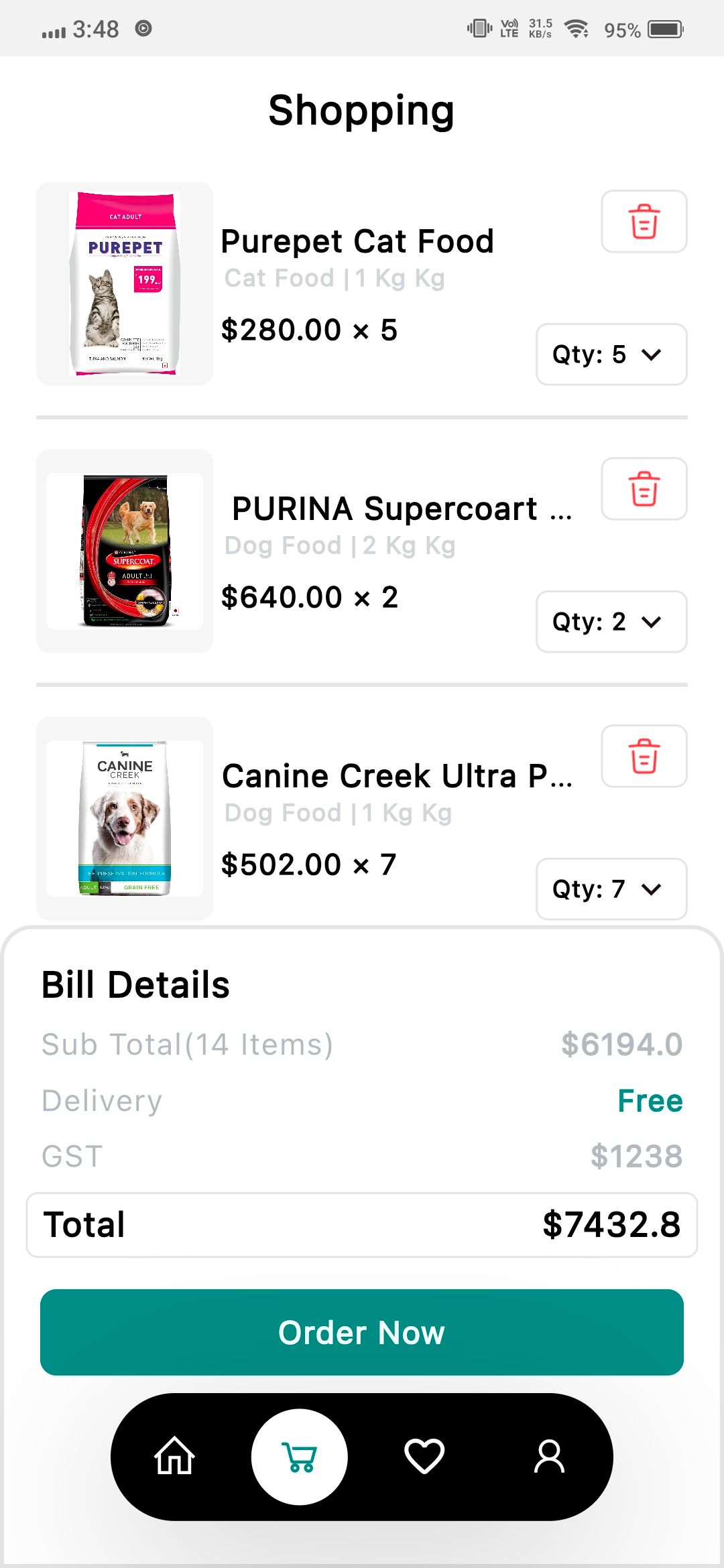
Task: Remove PURINA Supercoart item from cart
Action: click(644, 489)
